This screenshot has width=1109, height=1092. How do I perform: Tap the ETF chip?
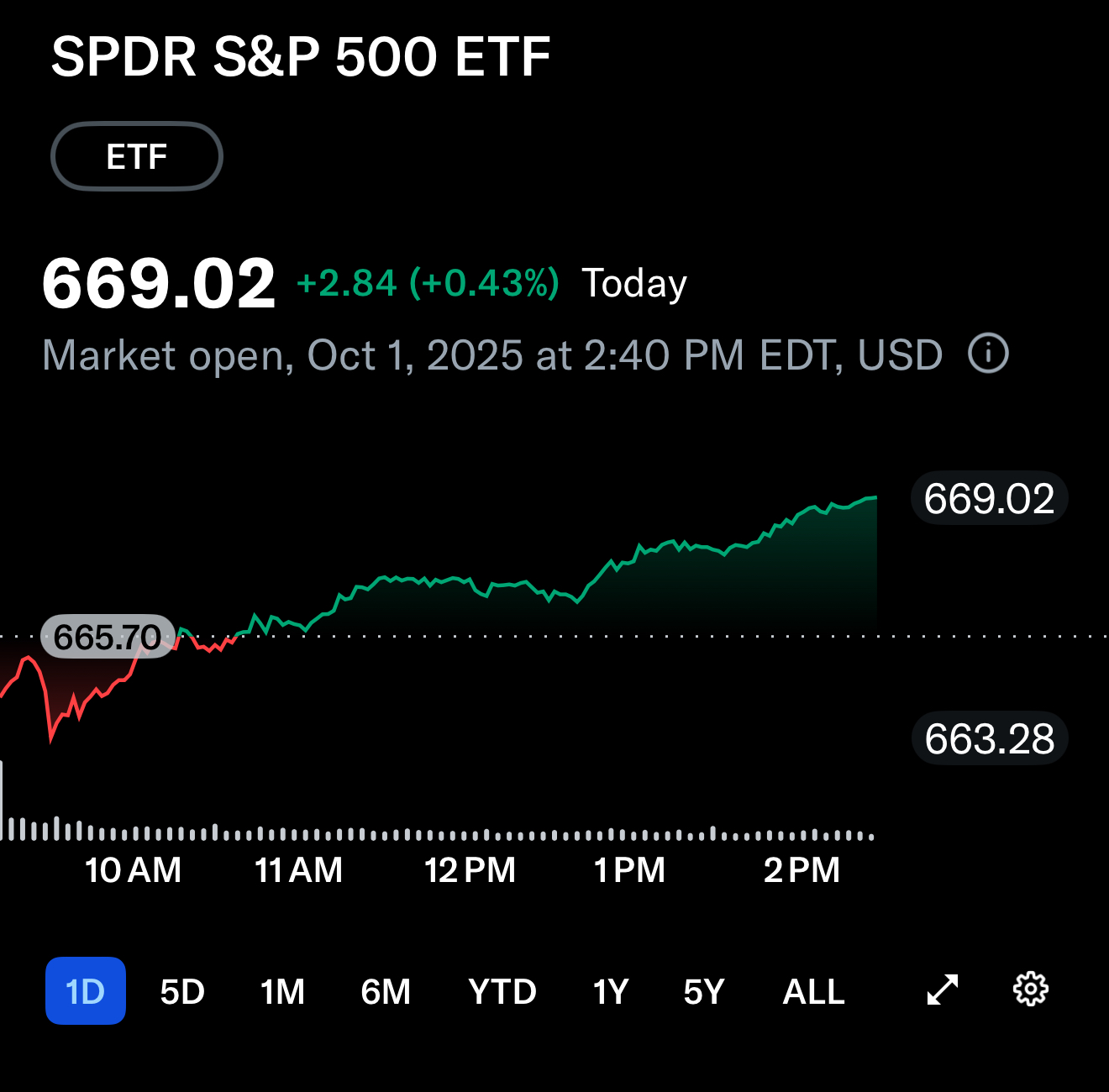coord(137,156)
